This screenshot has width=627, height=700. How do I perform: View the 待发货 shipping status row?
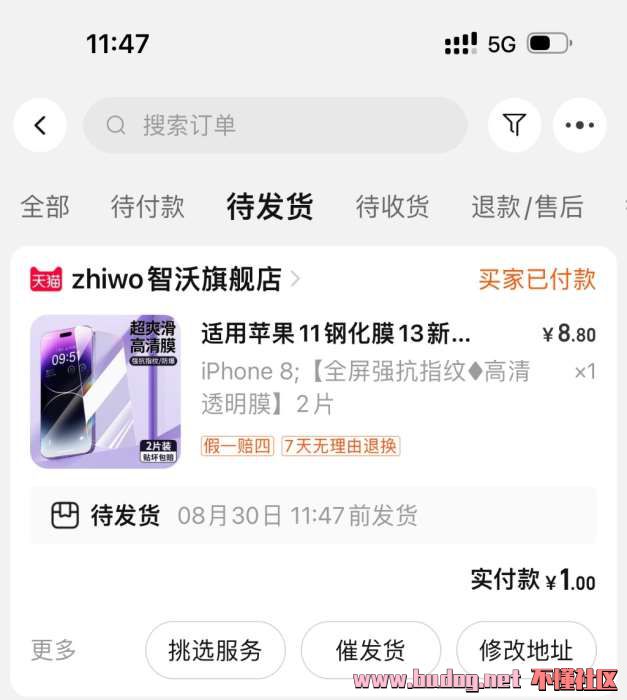313,516
